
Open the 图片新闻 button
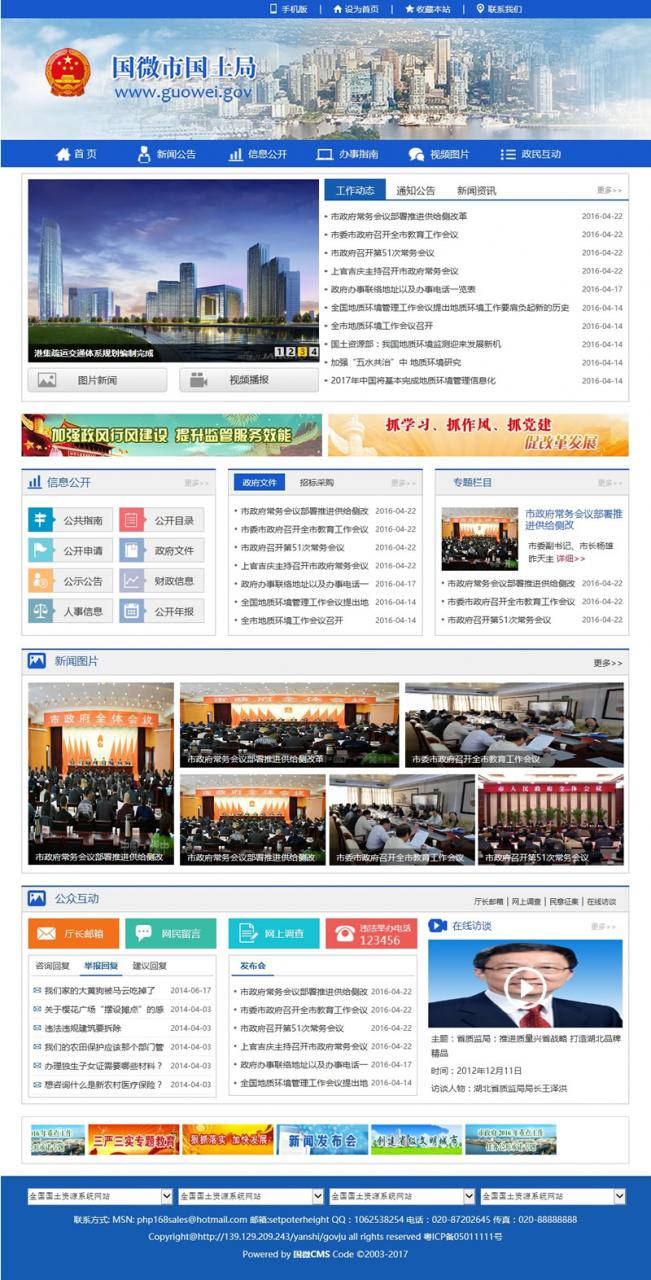point(97,380)
